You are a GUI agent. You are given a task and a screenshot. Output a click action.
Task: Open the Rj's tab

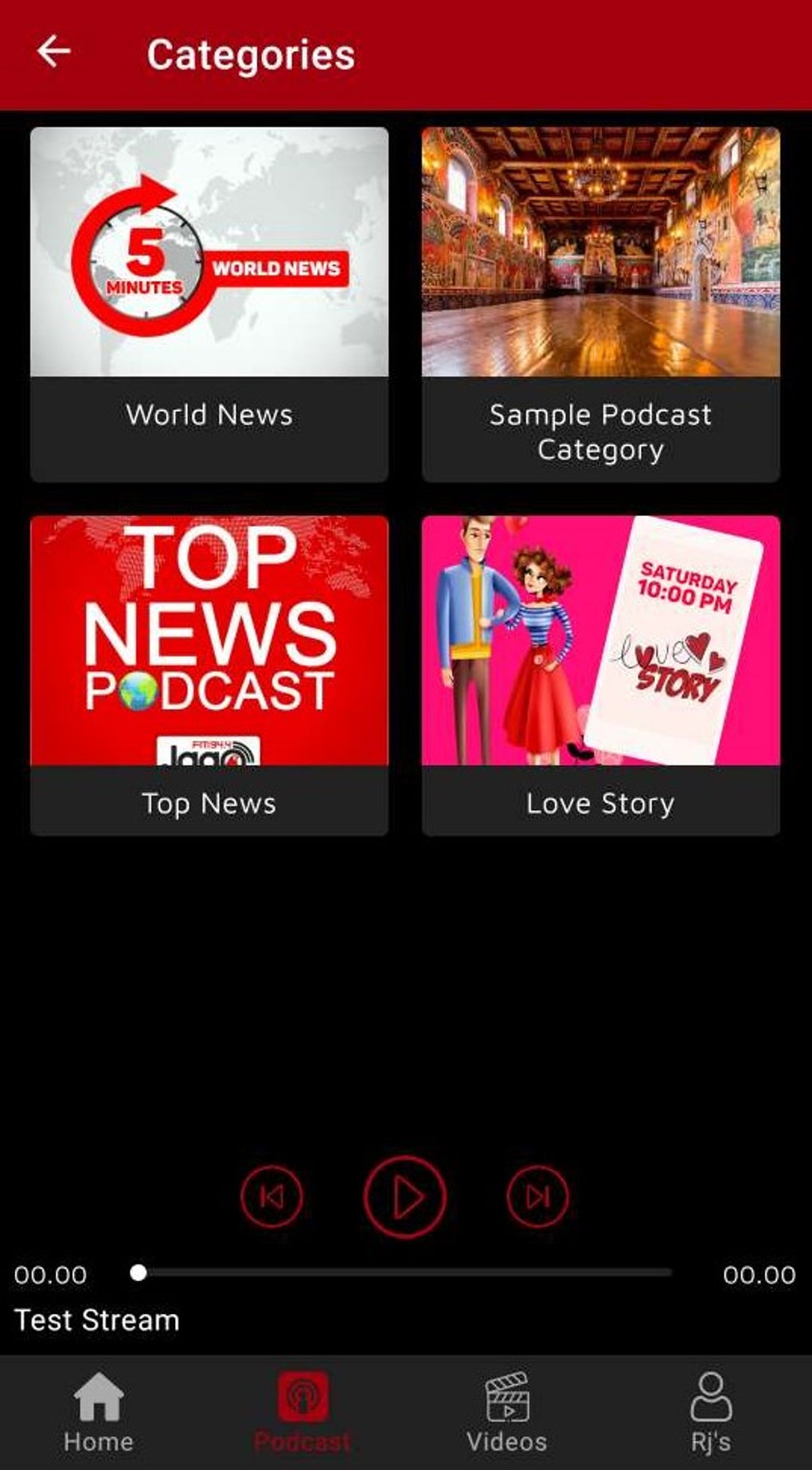[710, 1412]
